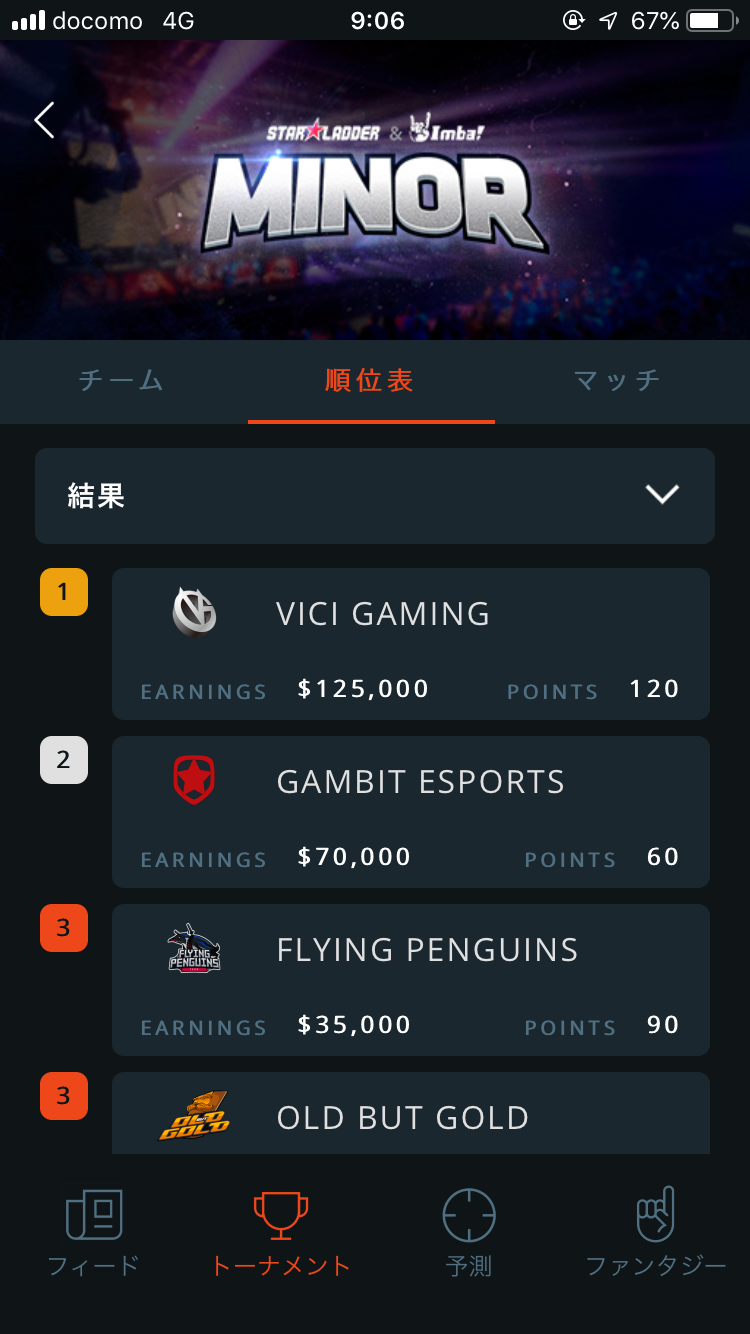Switch to the マッチ tab
The image size is (750, 1334).
[x=617, y=381]
